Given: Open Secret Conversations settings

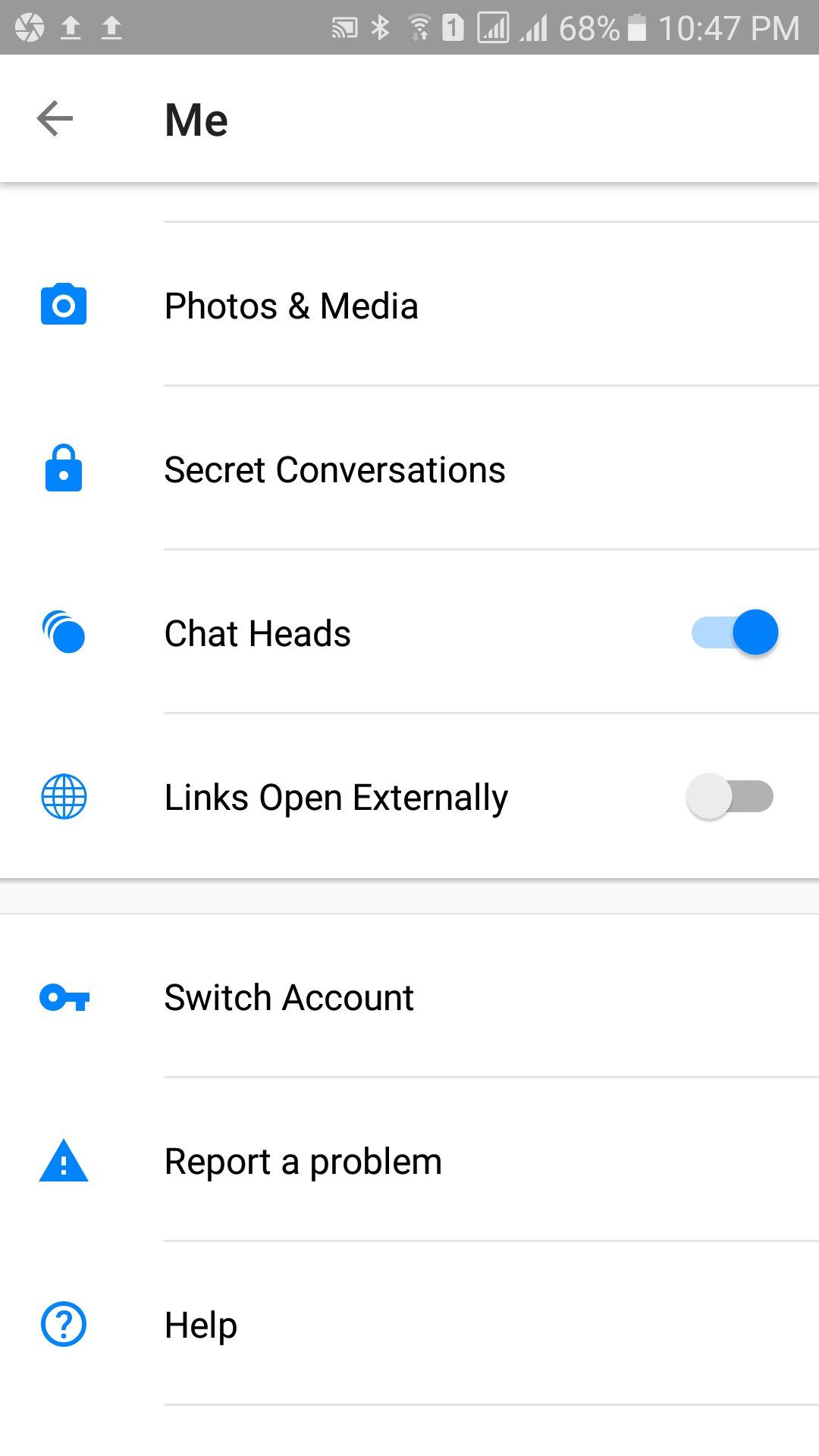Looking at the screenshot, I should pyautogui.click(x=334, y=470).
